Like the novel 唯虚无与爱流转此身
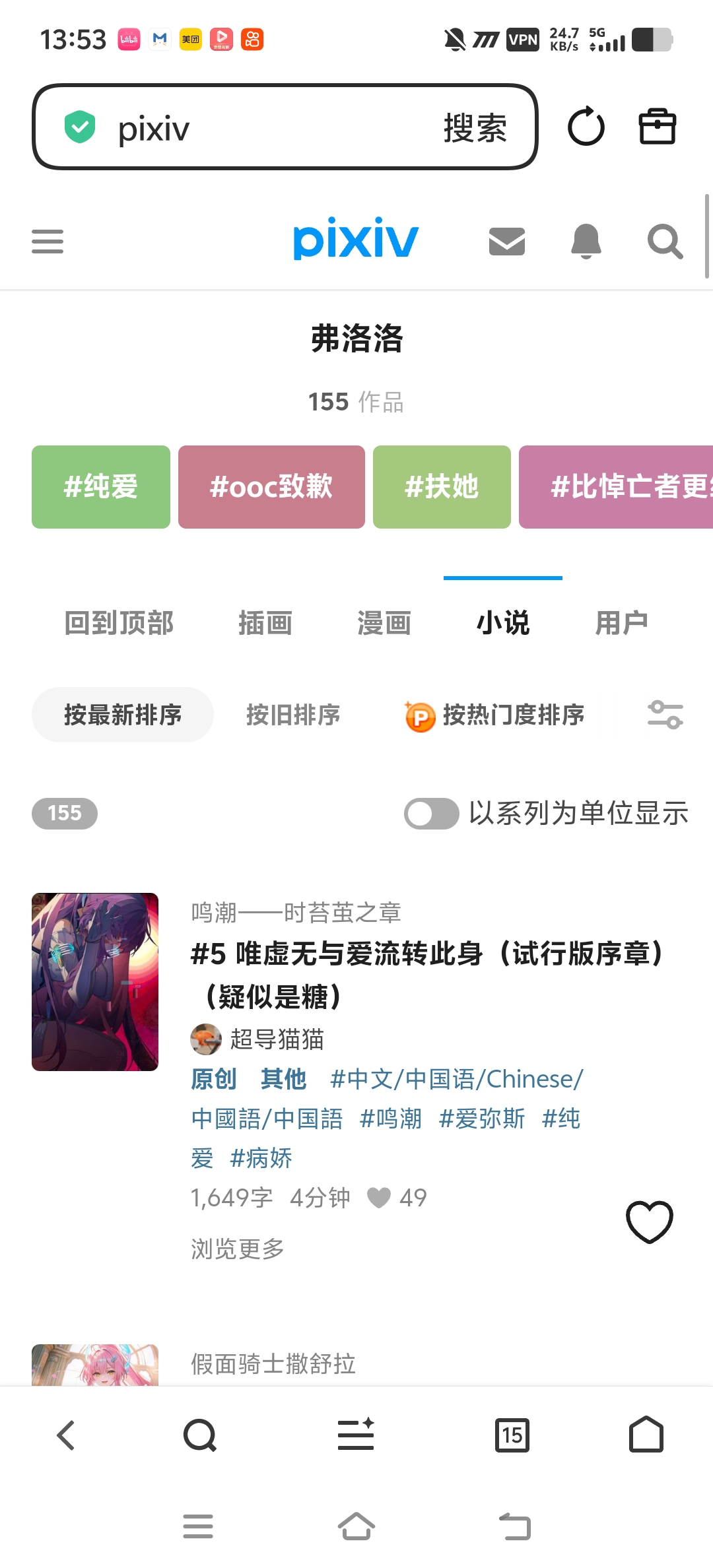This screenshot has width=713, height=1568. (649, 1222)
